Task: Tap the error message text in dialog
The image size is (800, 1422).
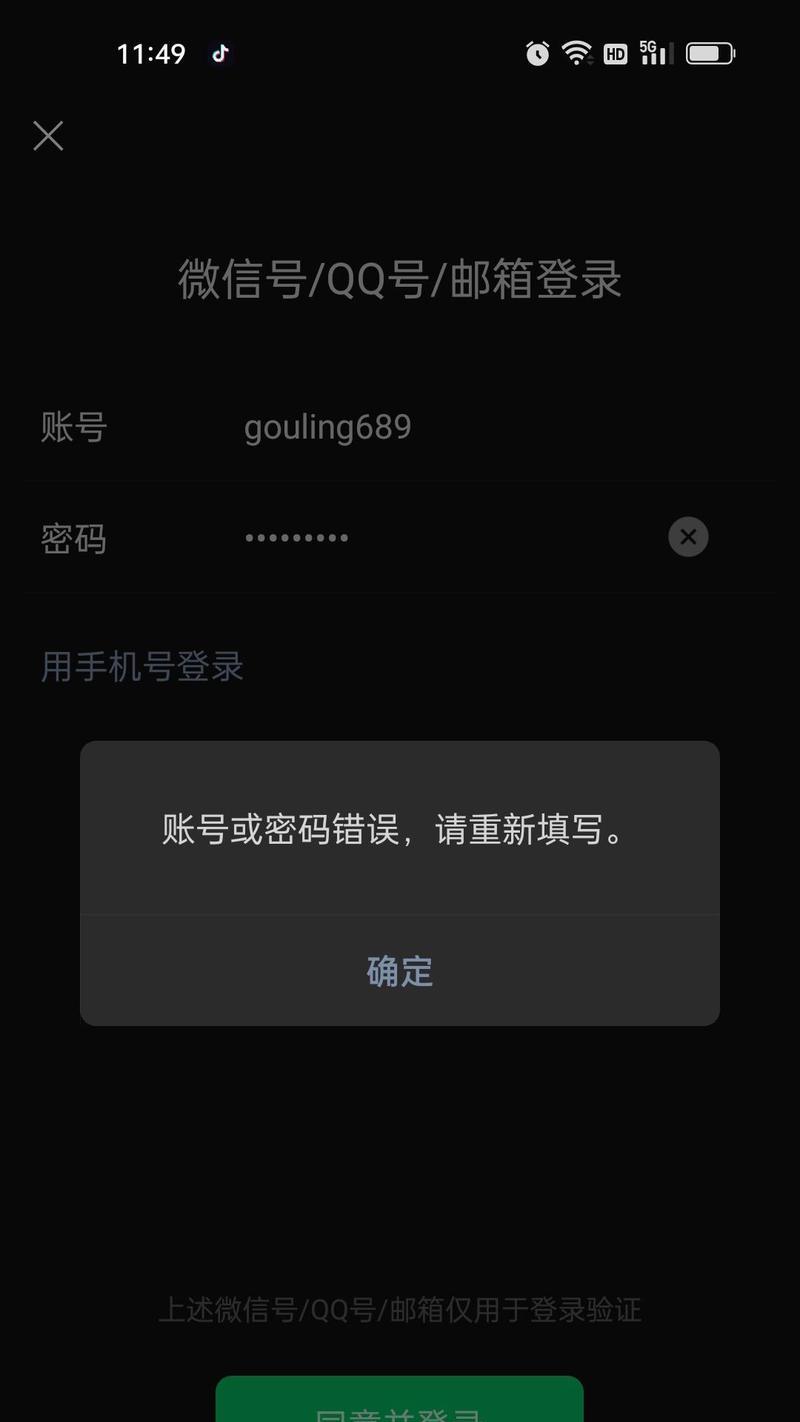Action: [399, 831]
